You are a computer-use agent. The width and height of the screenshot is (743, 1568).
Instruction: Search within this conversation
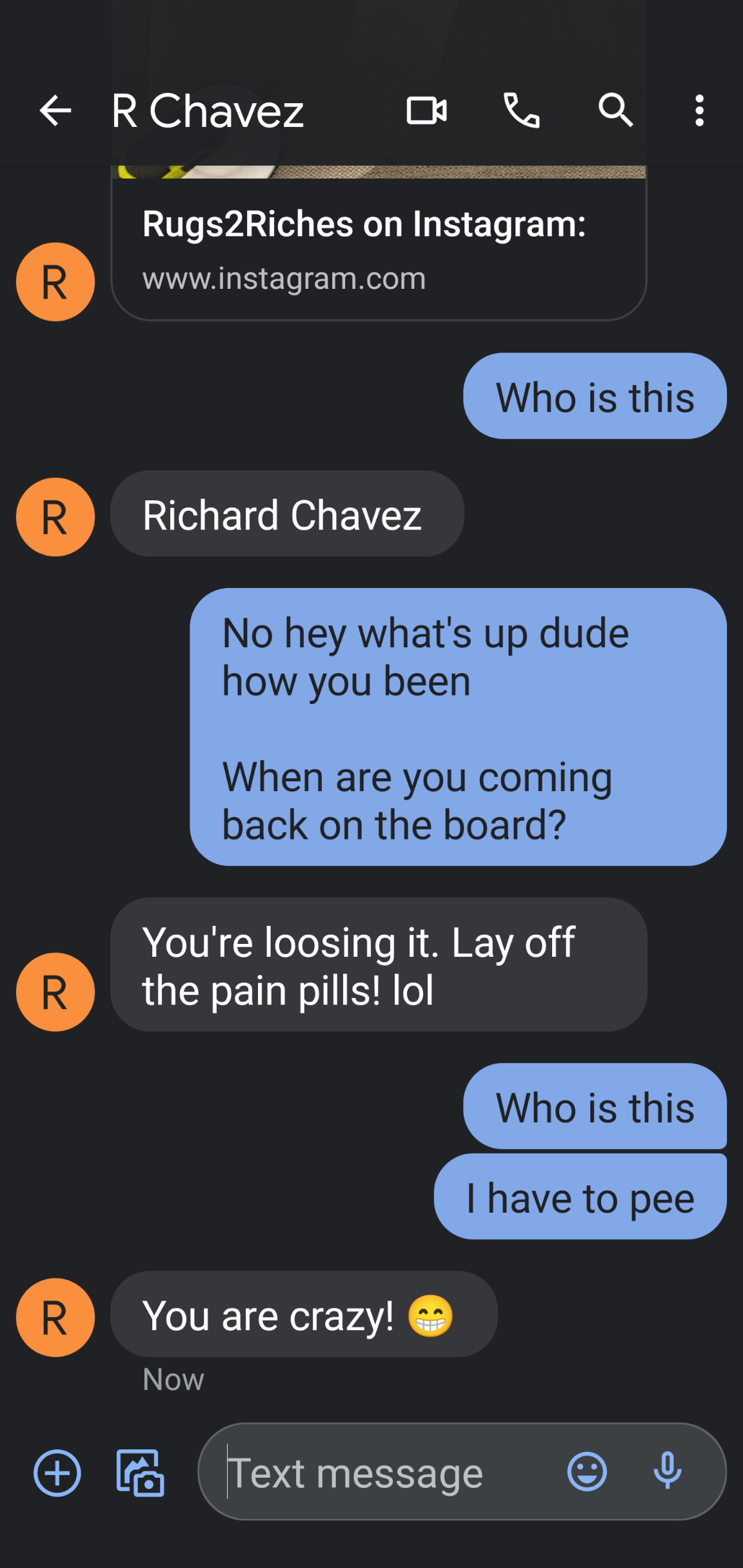(615, 111)
